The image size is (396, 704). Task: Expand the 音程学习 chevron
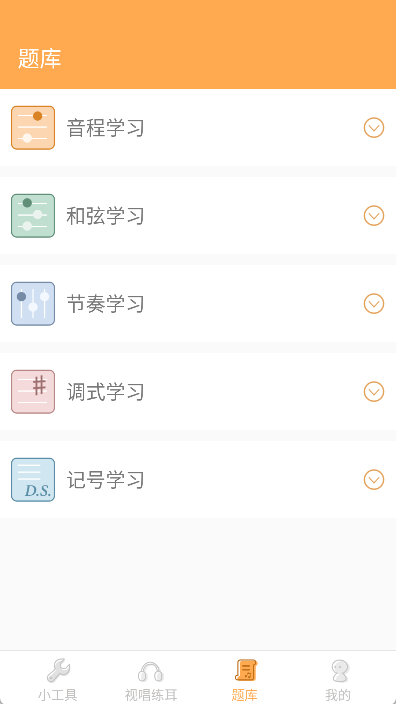374,128
